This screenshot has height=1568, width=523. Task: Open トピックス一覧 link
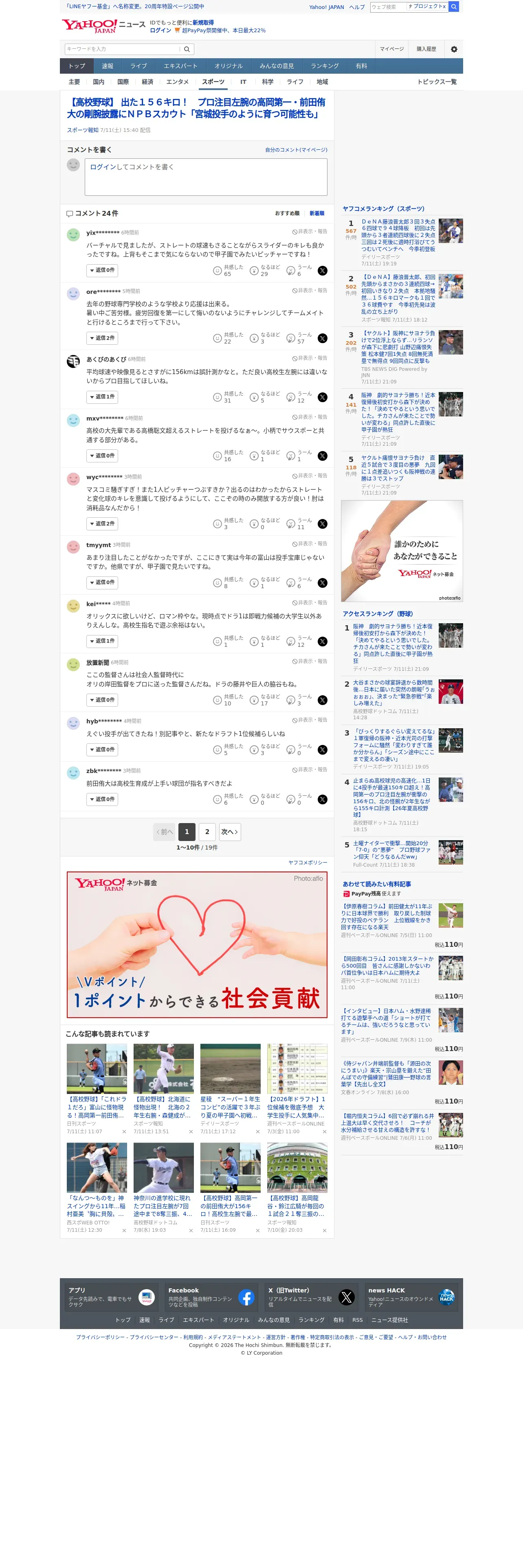(x=437, y=81)
